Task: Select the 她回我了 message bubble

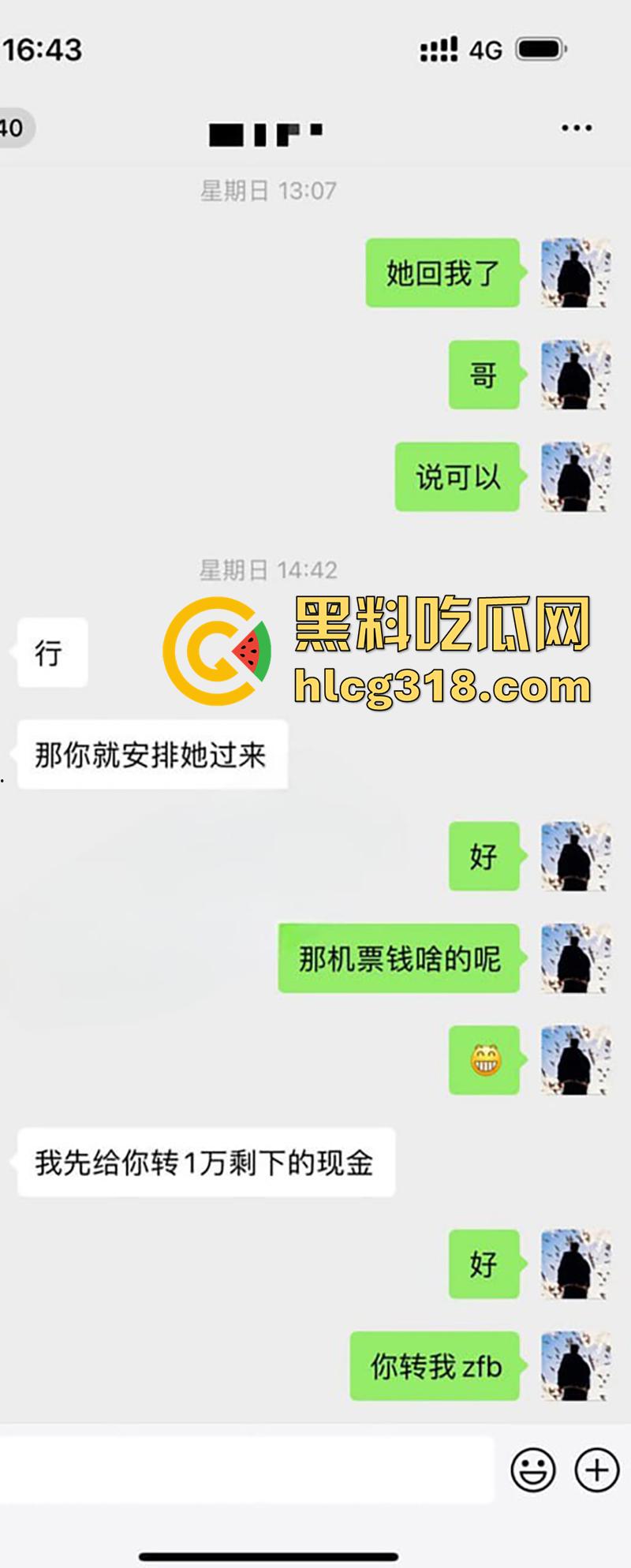Action: [x=442, y=273]
